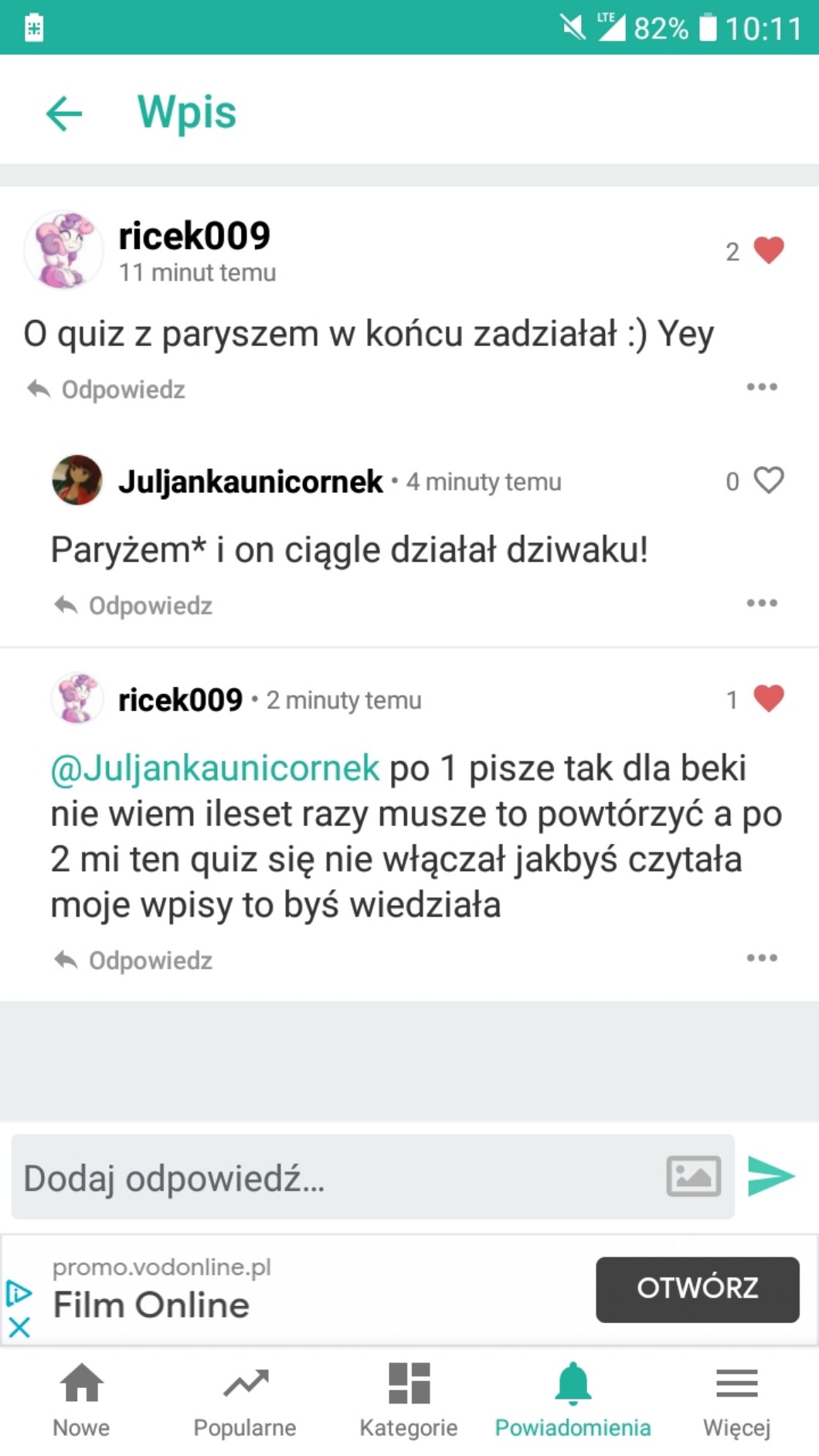Image resolution: width=819 pixels, height=1456 pixels.
Task: Tap OTWÓRZ on the Film Online ad
Action: (x=697, y=1288)
